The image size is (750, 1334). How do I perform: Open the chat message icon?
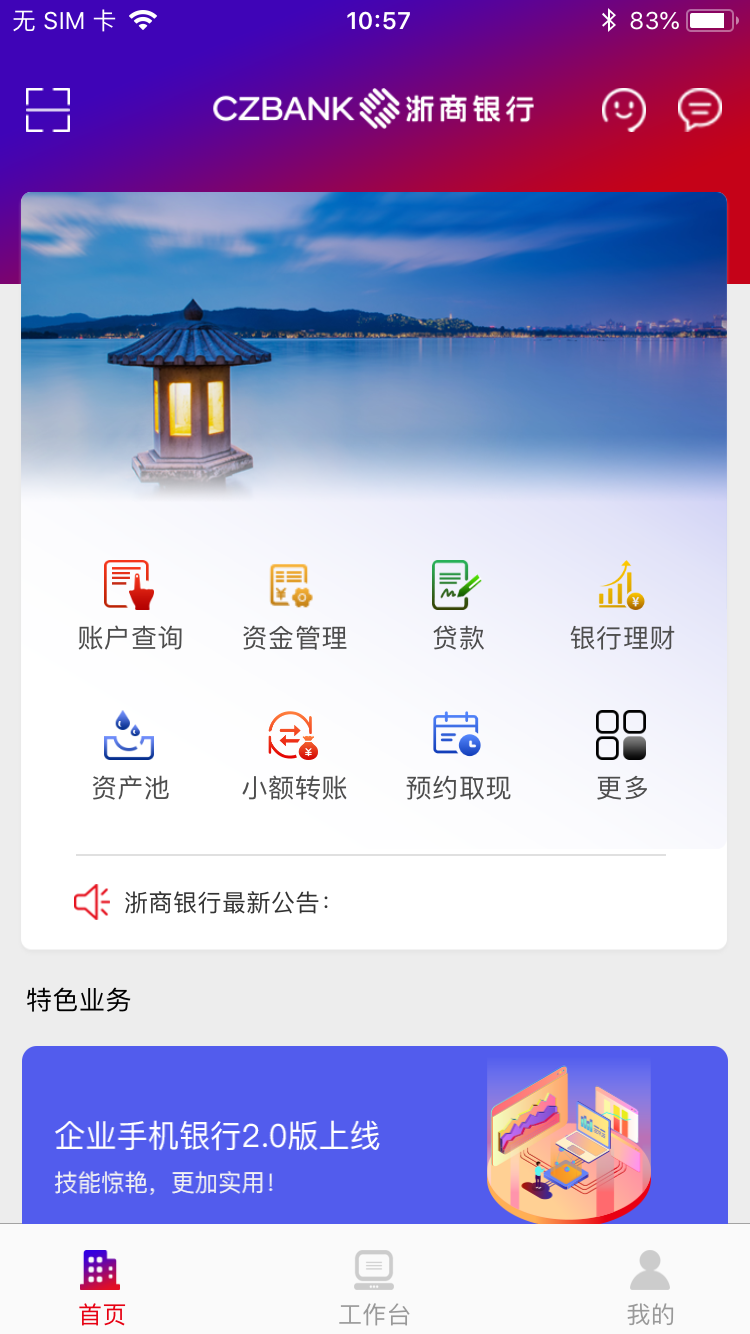700,110
